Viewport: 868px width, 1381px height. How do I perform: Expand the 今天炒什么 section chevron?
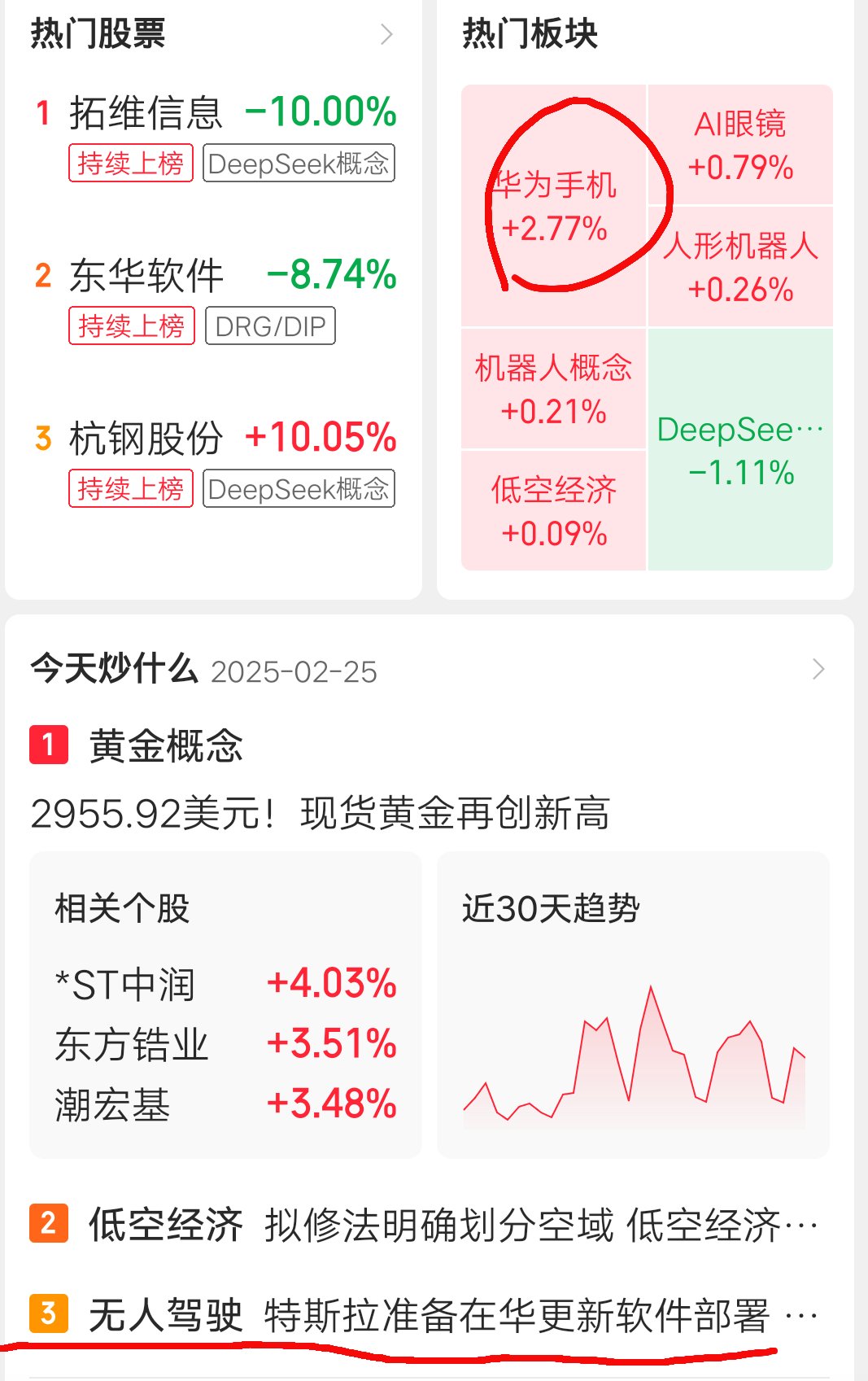819,669
